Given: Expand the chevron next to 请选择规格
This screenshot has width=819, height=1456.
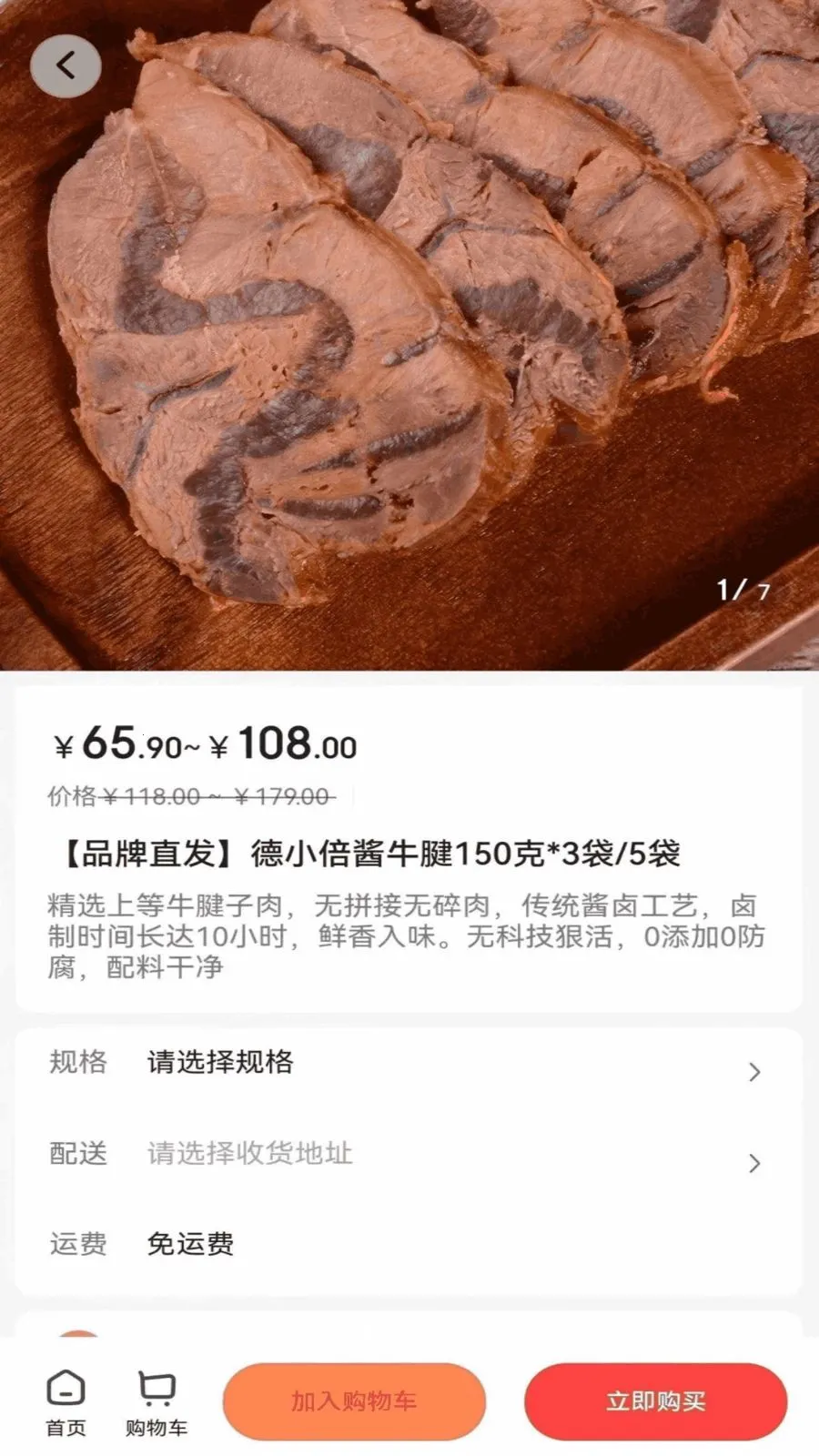Looking at the screenshot, I should pyautogui.click(x=753, y=1072).
